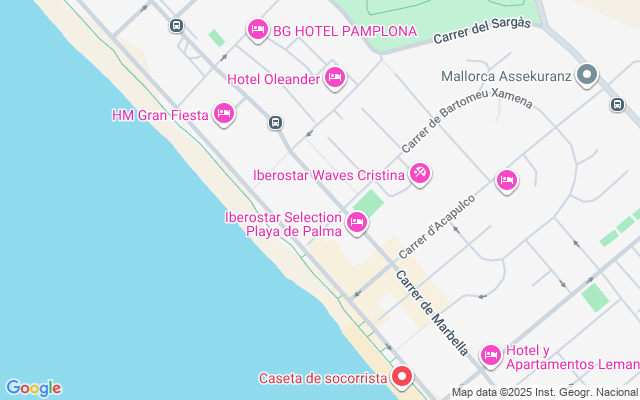Open Hotel y Apartamentos Leman marker

point(490,354)
